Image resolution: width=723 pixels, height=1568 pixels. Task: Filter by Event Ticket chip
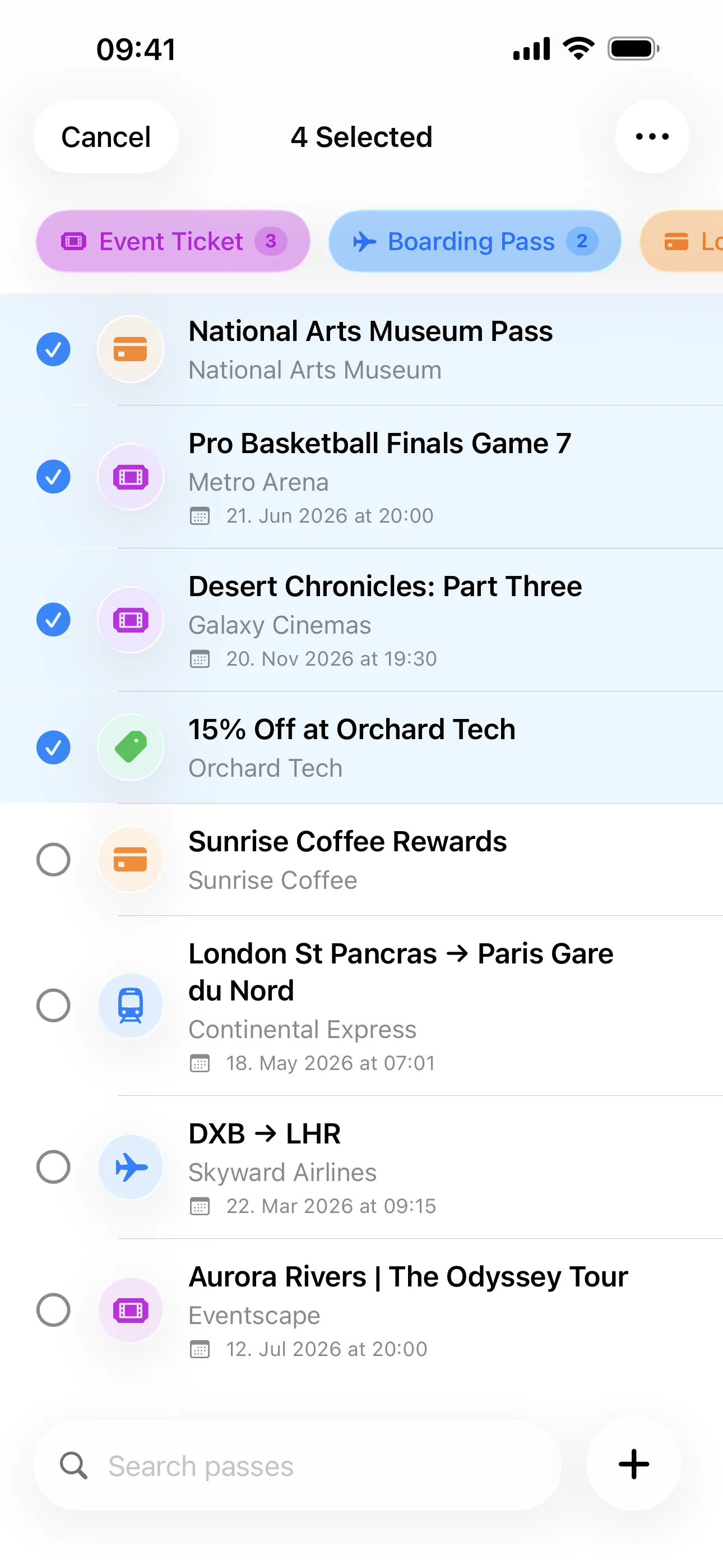pyautogui.click(x=172, y=241)
